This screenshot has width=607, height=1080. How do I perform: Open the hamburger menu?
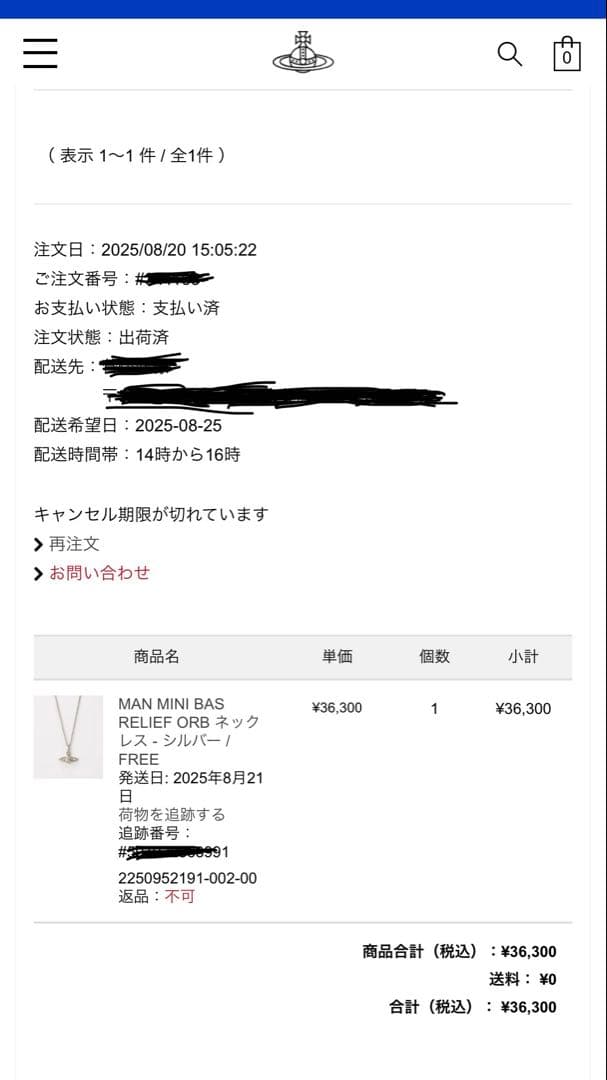click(x=40, y=53)
